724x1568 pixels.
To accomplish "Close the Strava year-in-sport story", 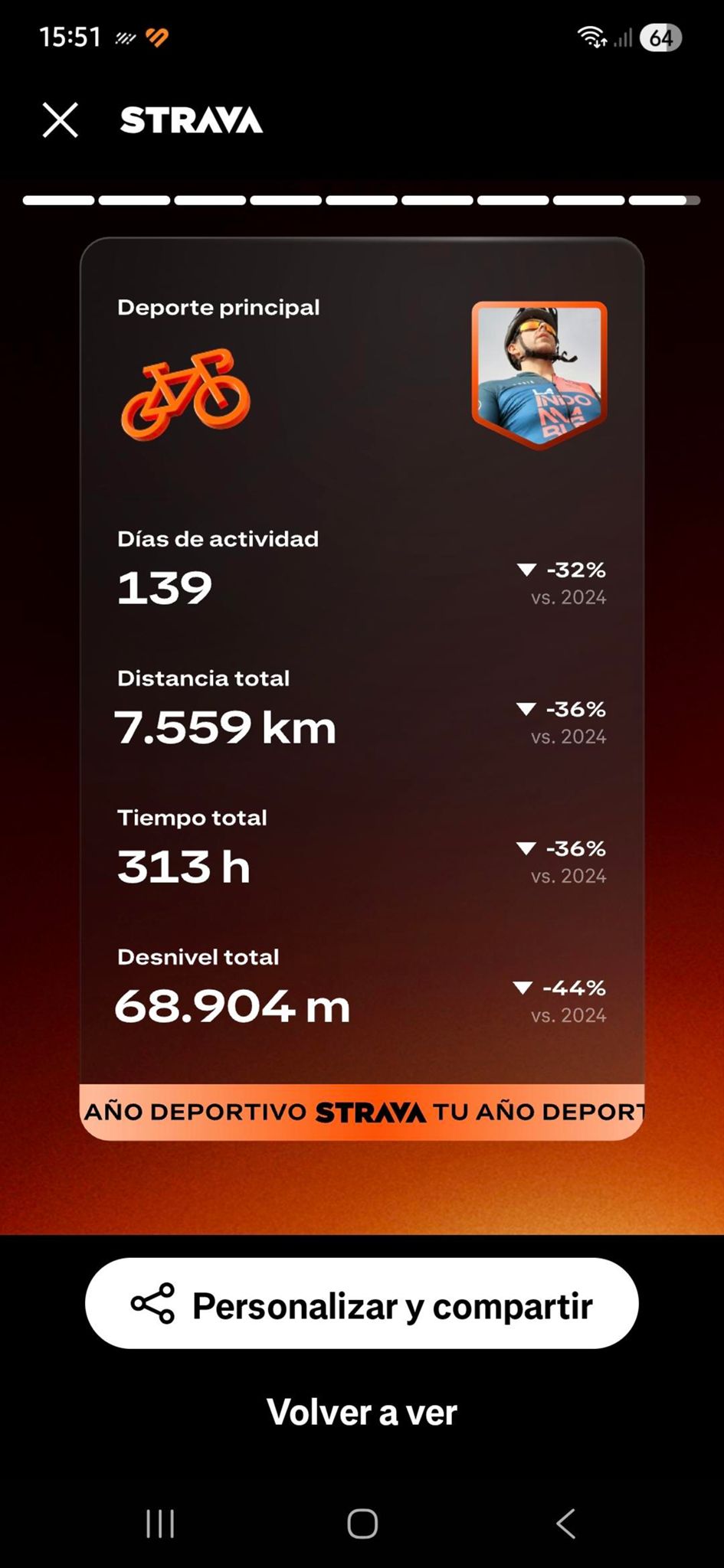I will tap(61, 120).
